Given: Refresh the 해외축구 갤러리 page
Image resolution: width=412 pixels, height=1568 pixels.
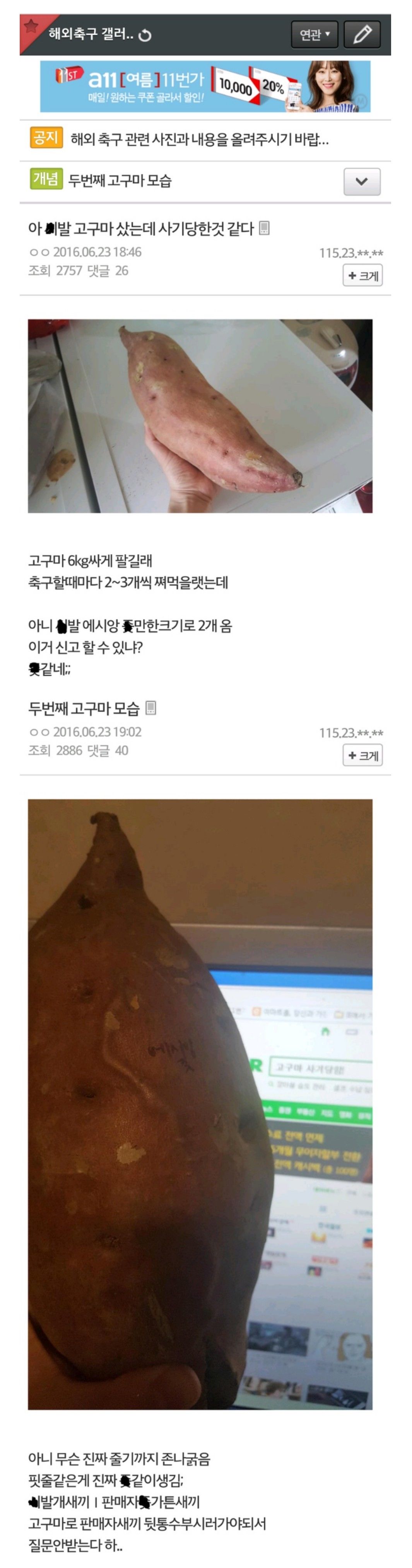Looking at the screenshot, I should 145,35.
